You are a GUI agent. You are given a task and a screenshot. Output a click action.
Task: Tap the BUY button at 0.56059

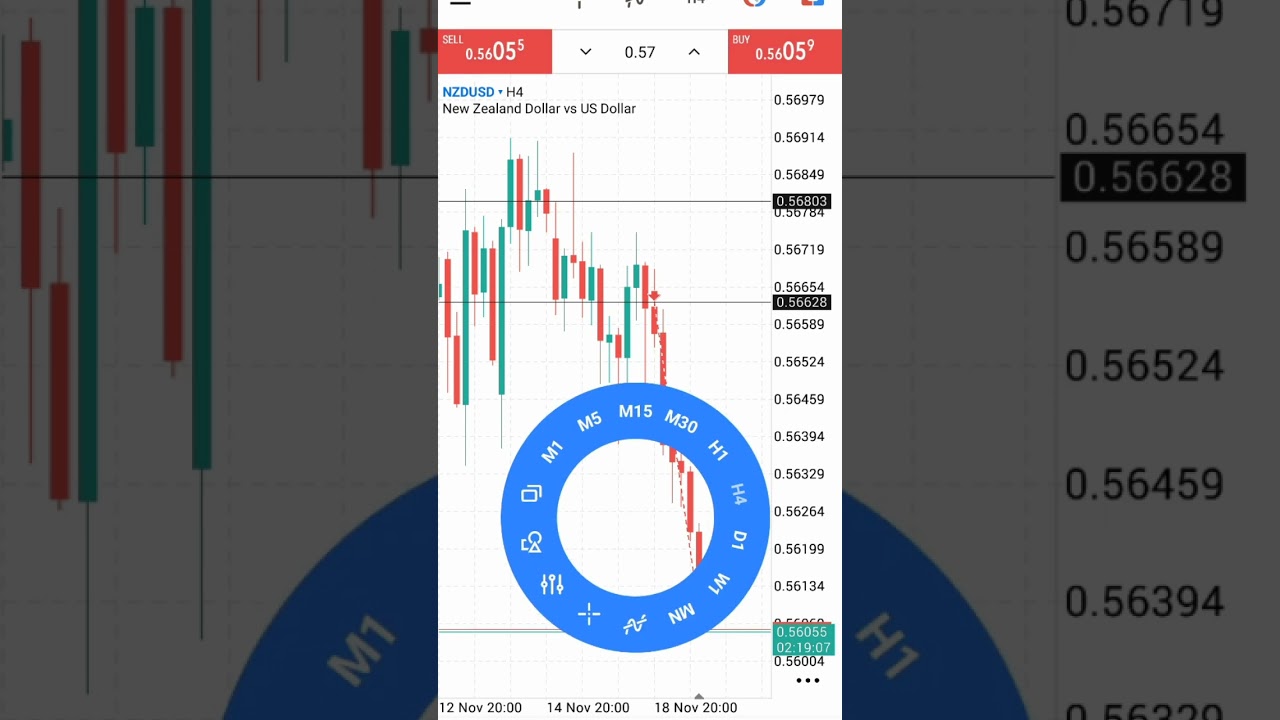point(784,51)
